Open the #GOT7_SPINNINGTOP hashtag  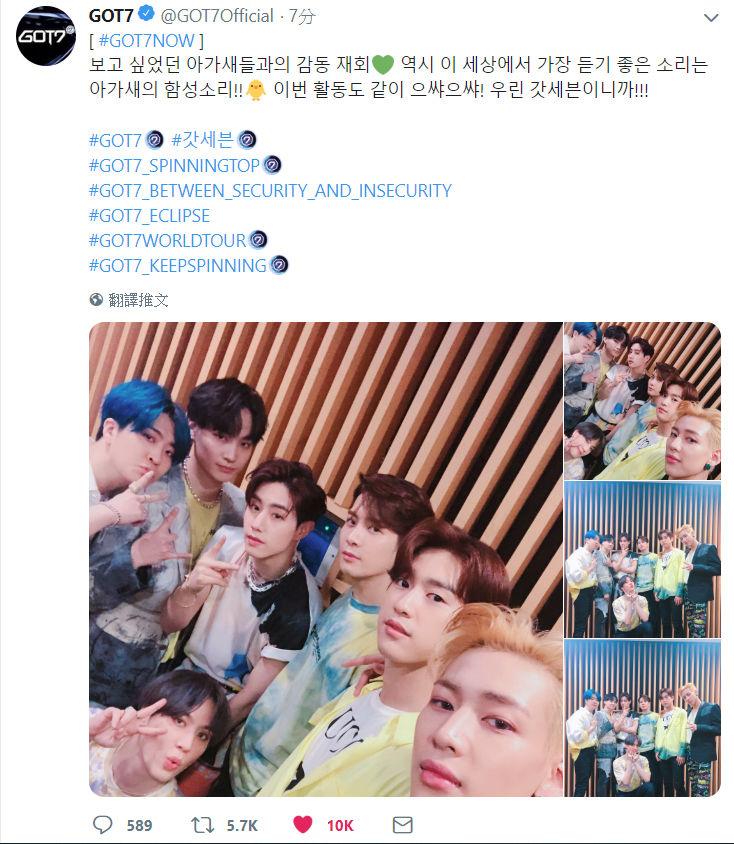click(x=174, y=165)
